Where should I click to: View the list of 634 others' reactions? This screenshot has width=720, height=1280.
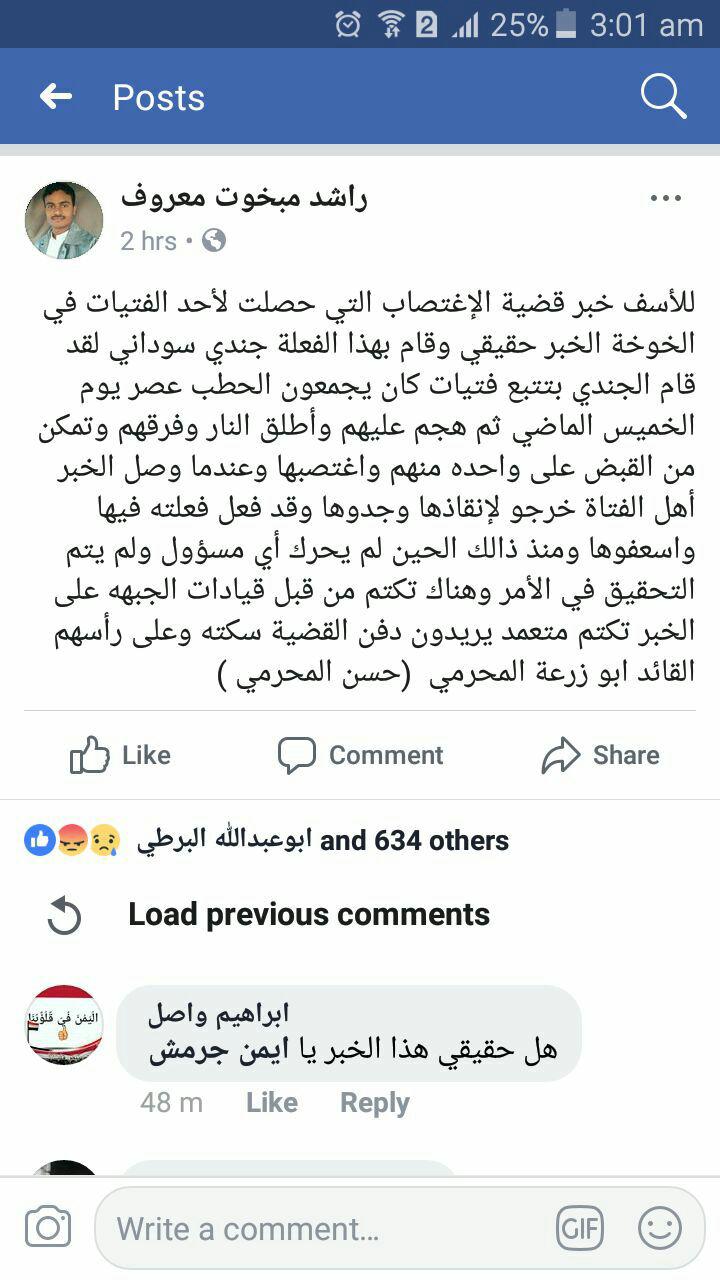pos(413,841)
